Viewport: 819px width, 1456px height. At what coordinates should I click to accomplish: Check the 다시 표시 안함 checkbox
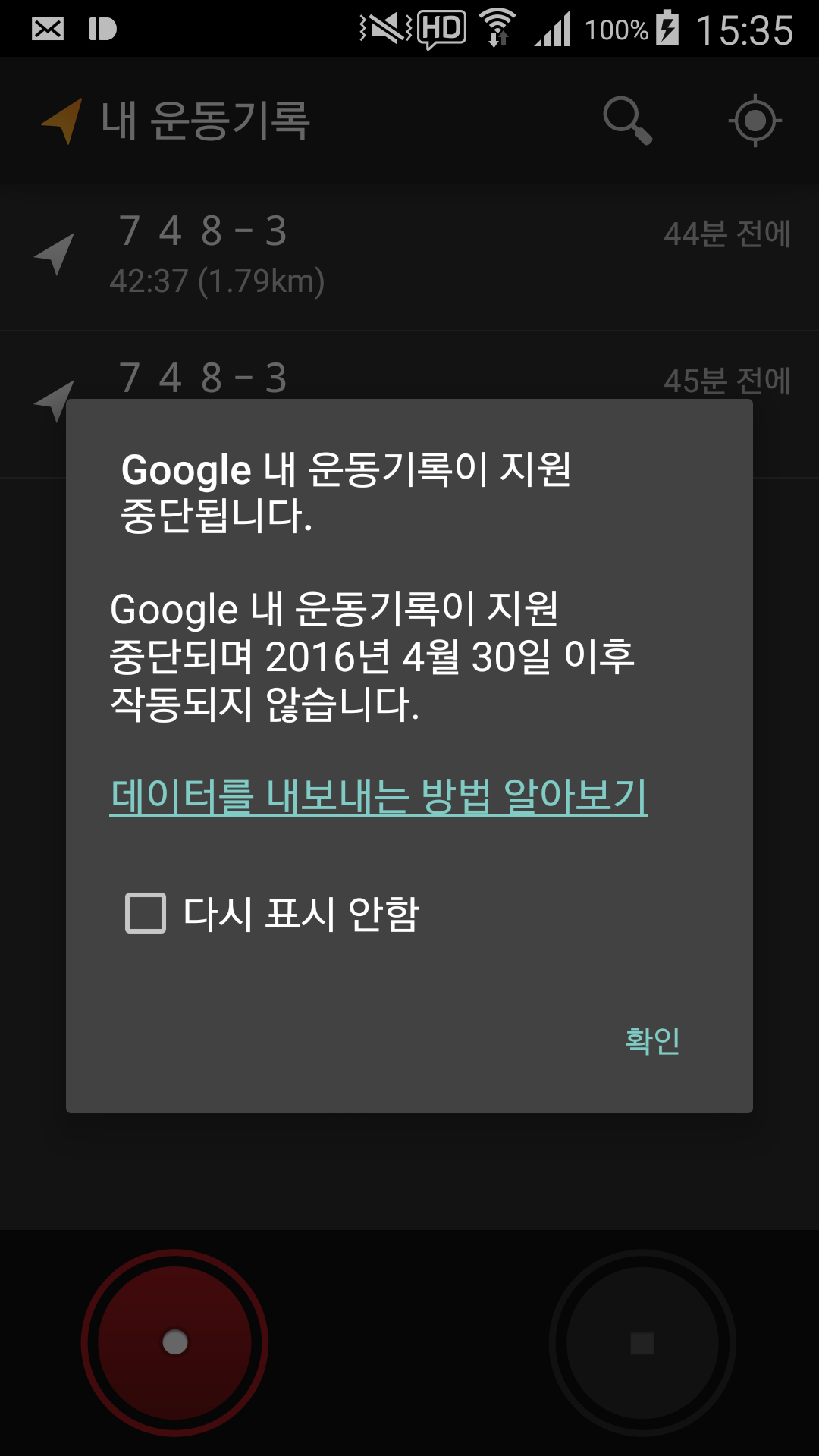pos(146,913)
